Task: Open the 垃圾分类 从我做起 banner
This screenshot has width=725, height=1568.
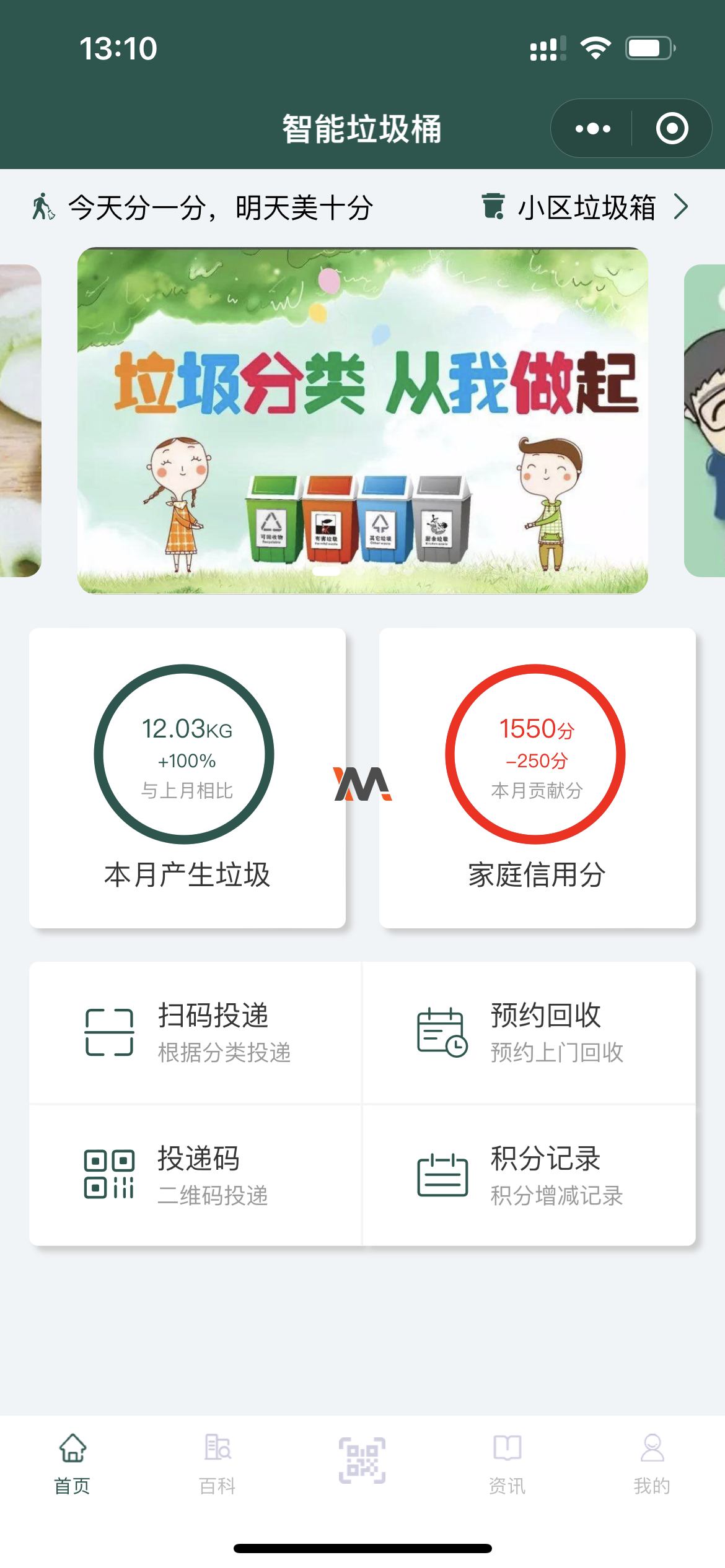Action: coord(362,420)
